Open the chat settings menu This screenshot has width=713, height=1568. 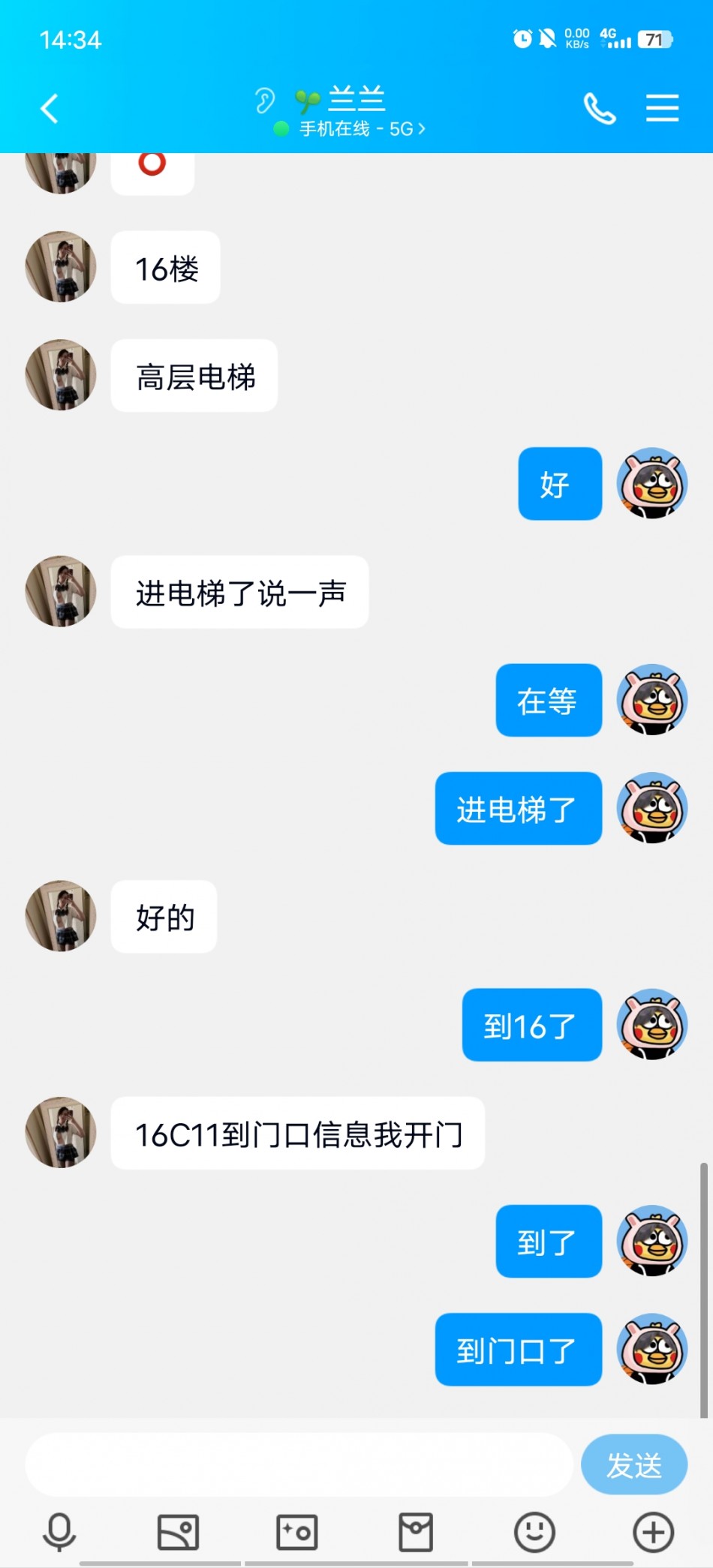click(x=662, y=108)
